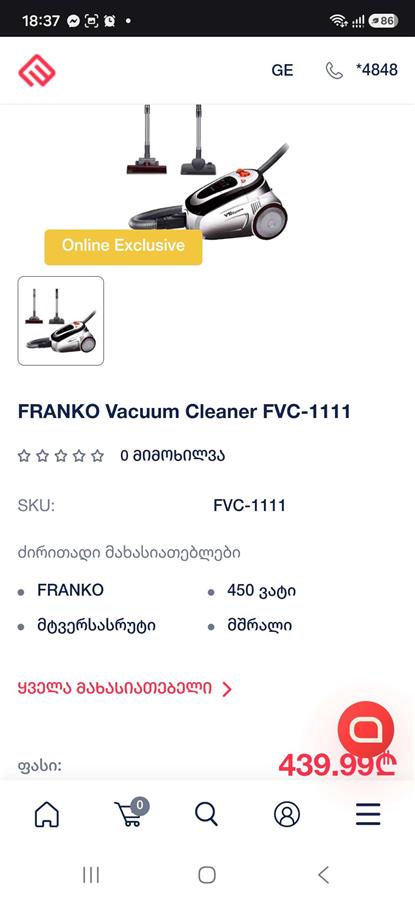Open the account profile tab

coord(287,814)
